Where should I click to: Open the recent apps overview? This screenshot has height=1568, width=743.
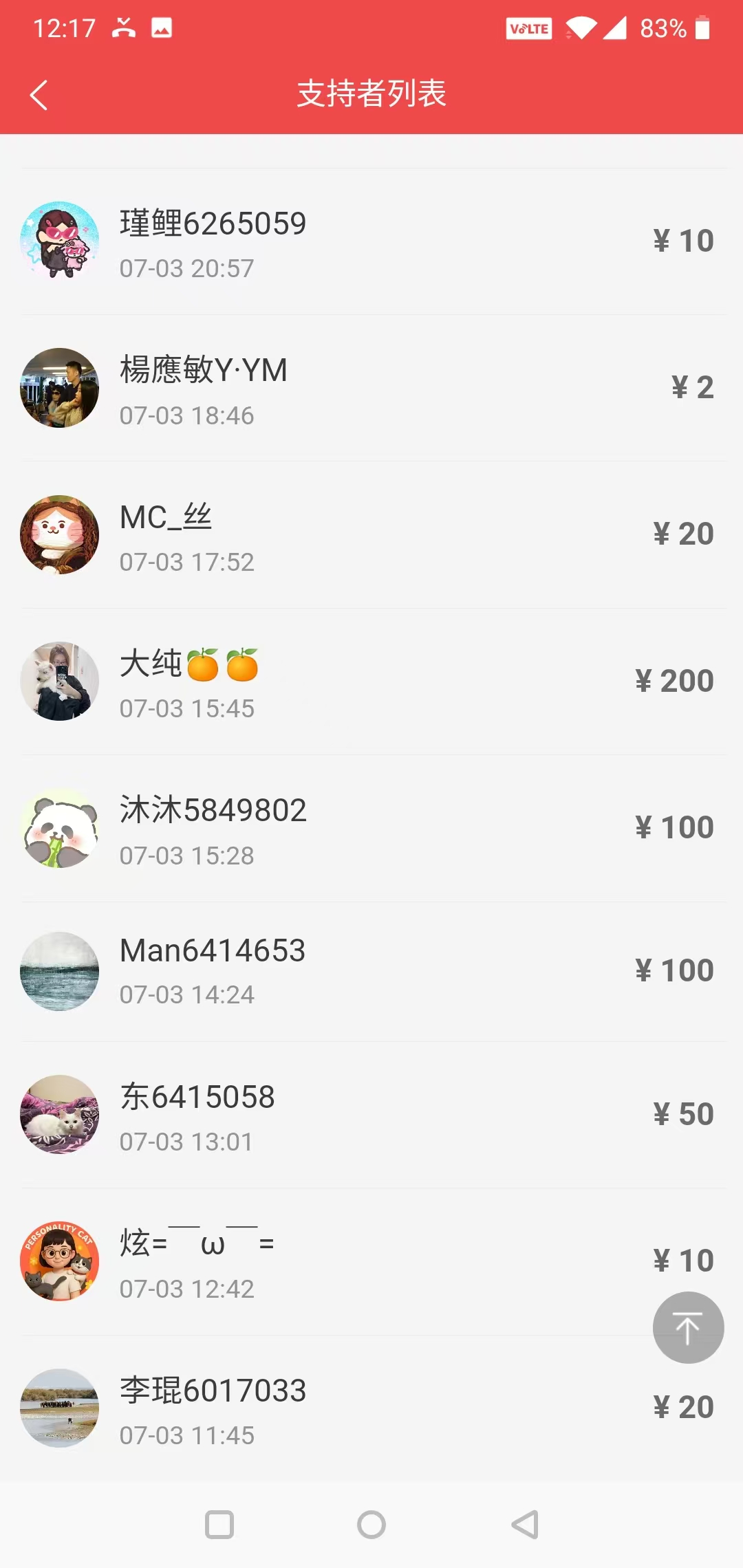(219, 1525)
